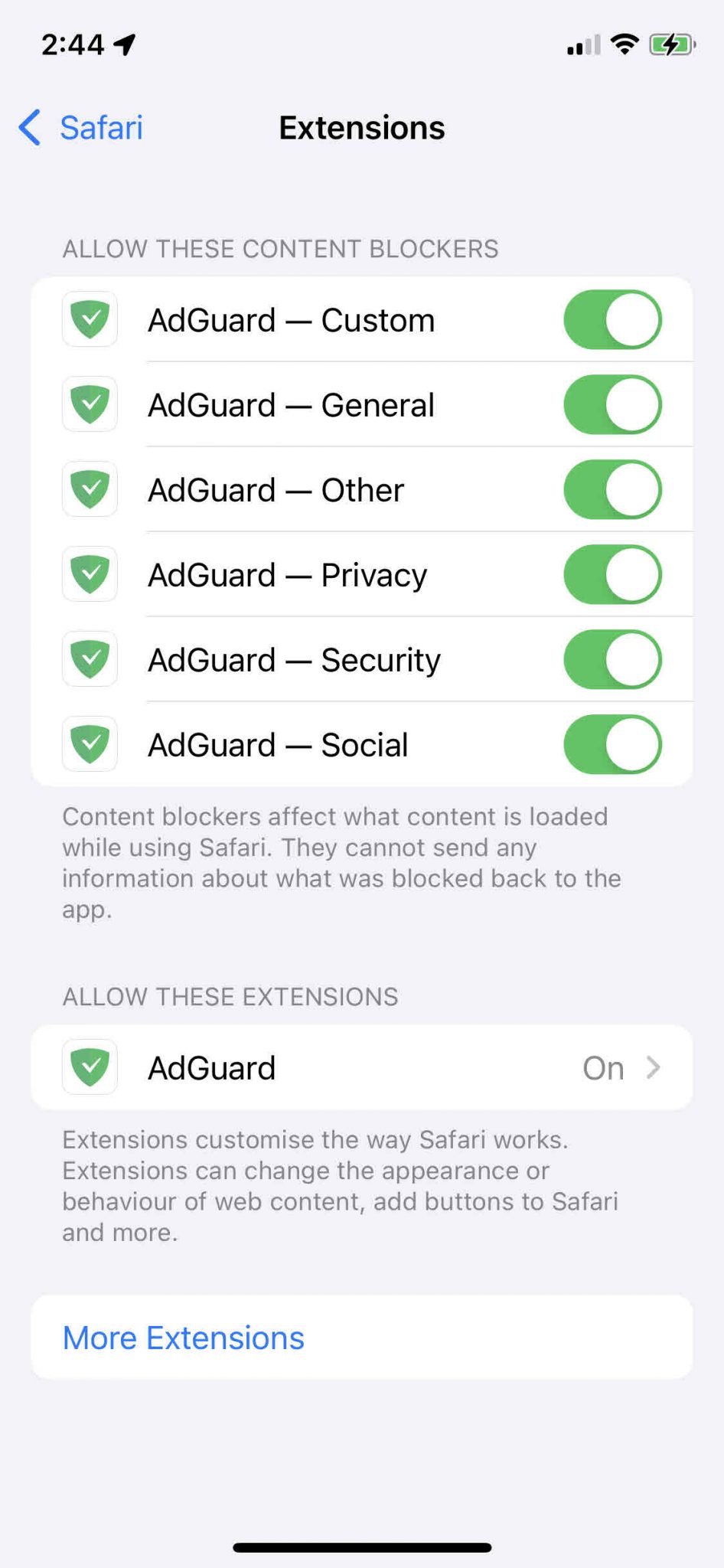Tap the battery status icon

(670, 44)
